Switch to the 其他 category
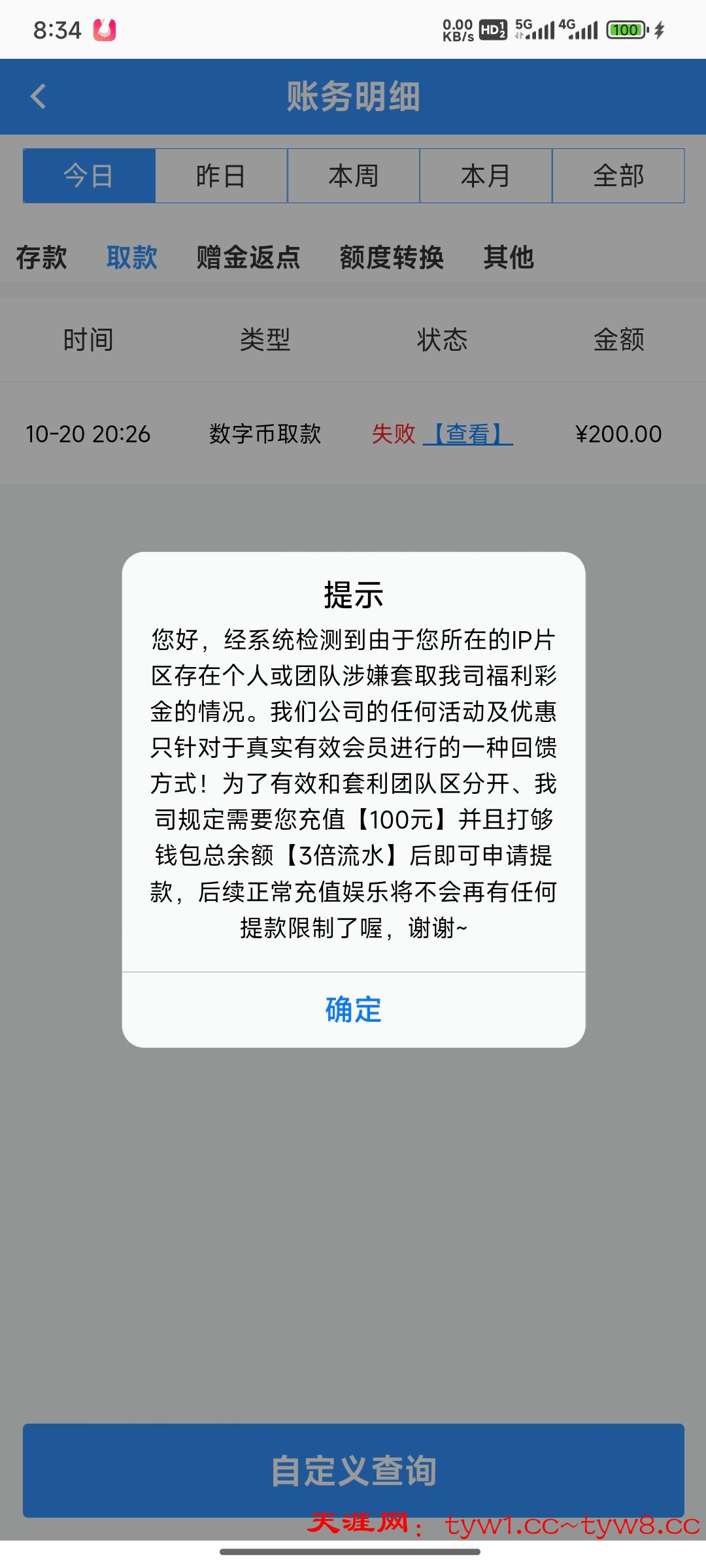 click(509, 257)
